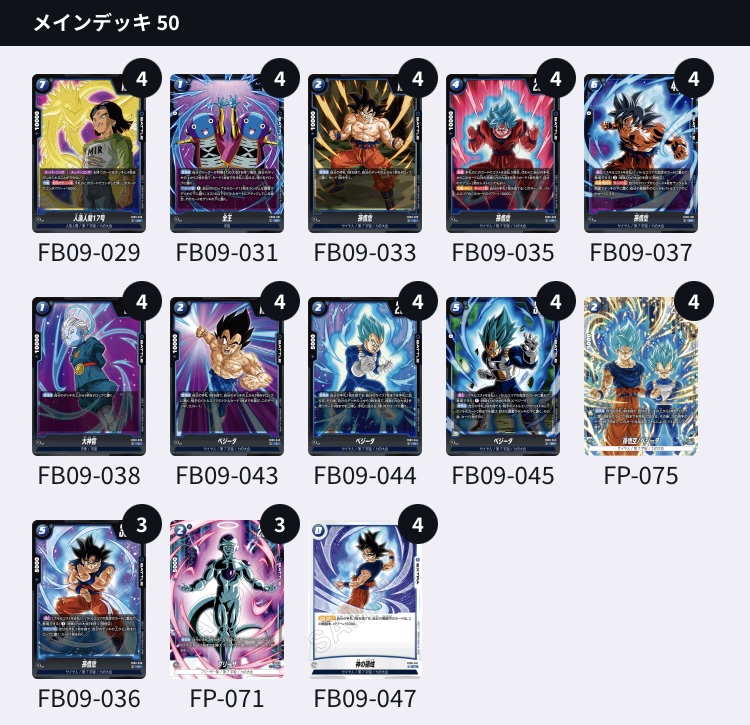Image resolution: width=750 pixels, height=725 pixels.
Task: Tap the FB09-037 card
Action: [x=640, y=153]
